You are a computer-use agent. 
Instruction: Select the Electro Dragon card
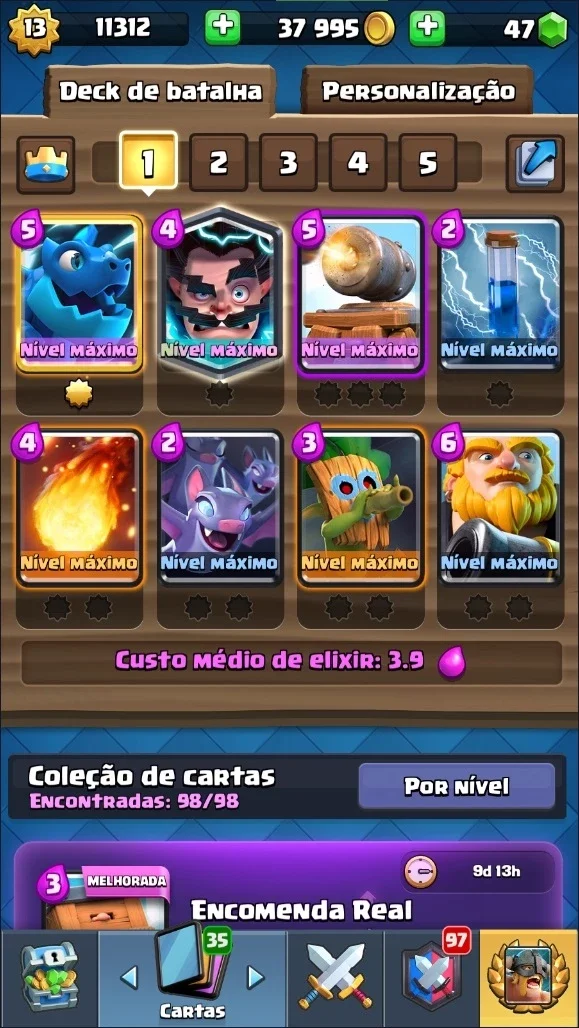point(79,294)
